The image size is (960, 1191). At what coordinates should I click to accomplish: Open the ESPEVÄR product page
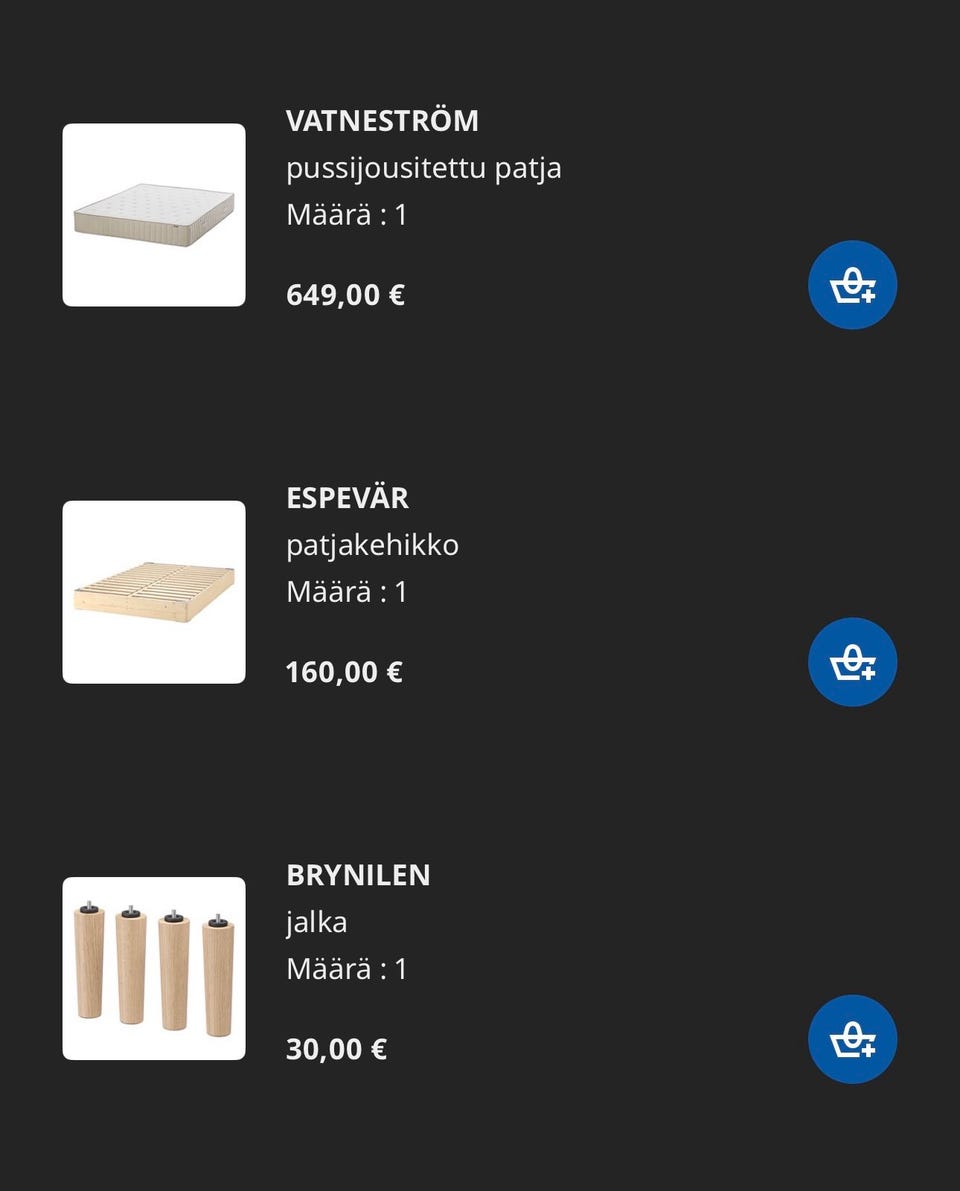tap(347, 497)
